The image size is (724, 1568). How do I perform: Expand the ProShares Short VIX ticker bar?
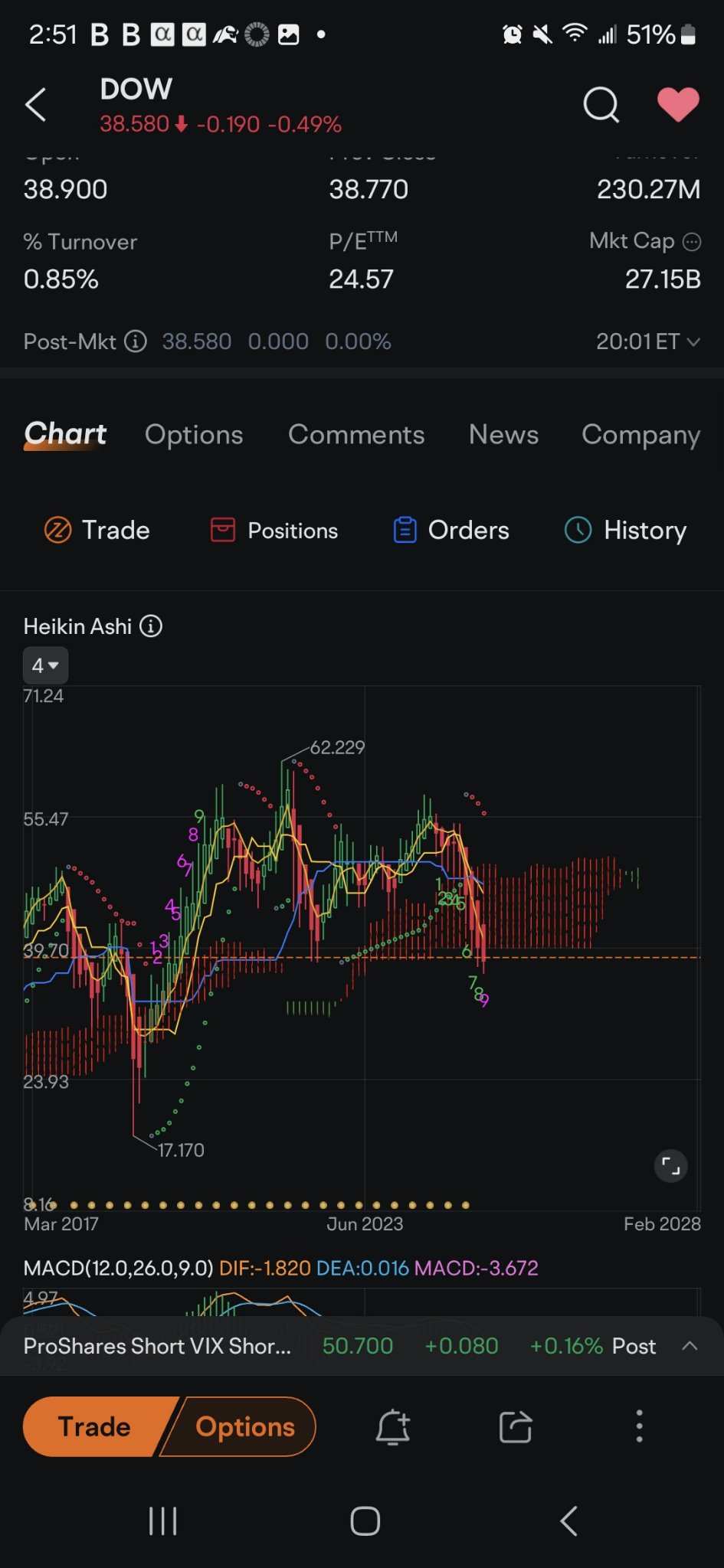(690, 1346)
